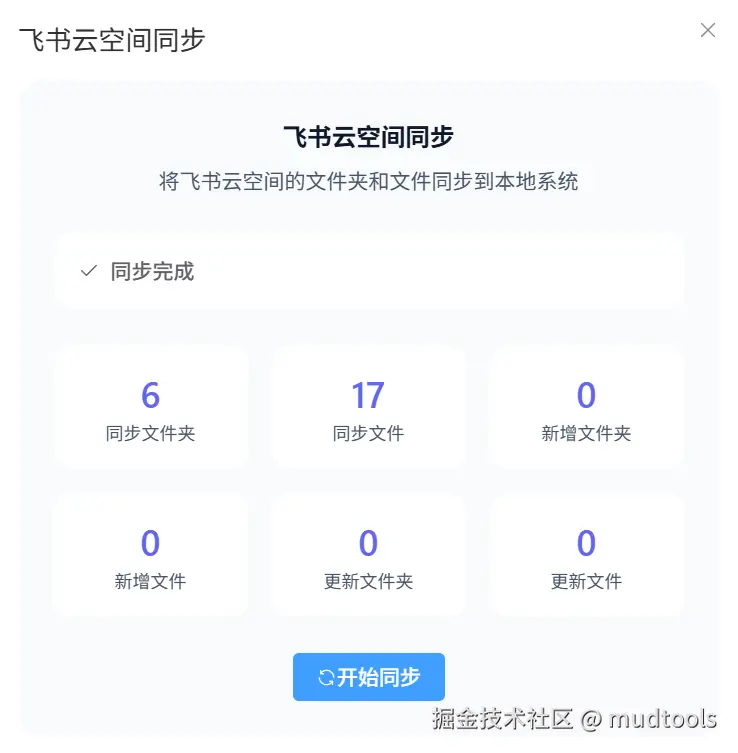Start sync with 开始同步 button
The width and height of the screenshot is (738, 753).
368,677
